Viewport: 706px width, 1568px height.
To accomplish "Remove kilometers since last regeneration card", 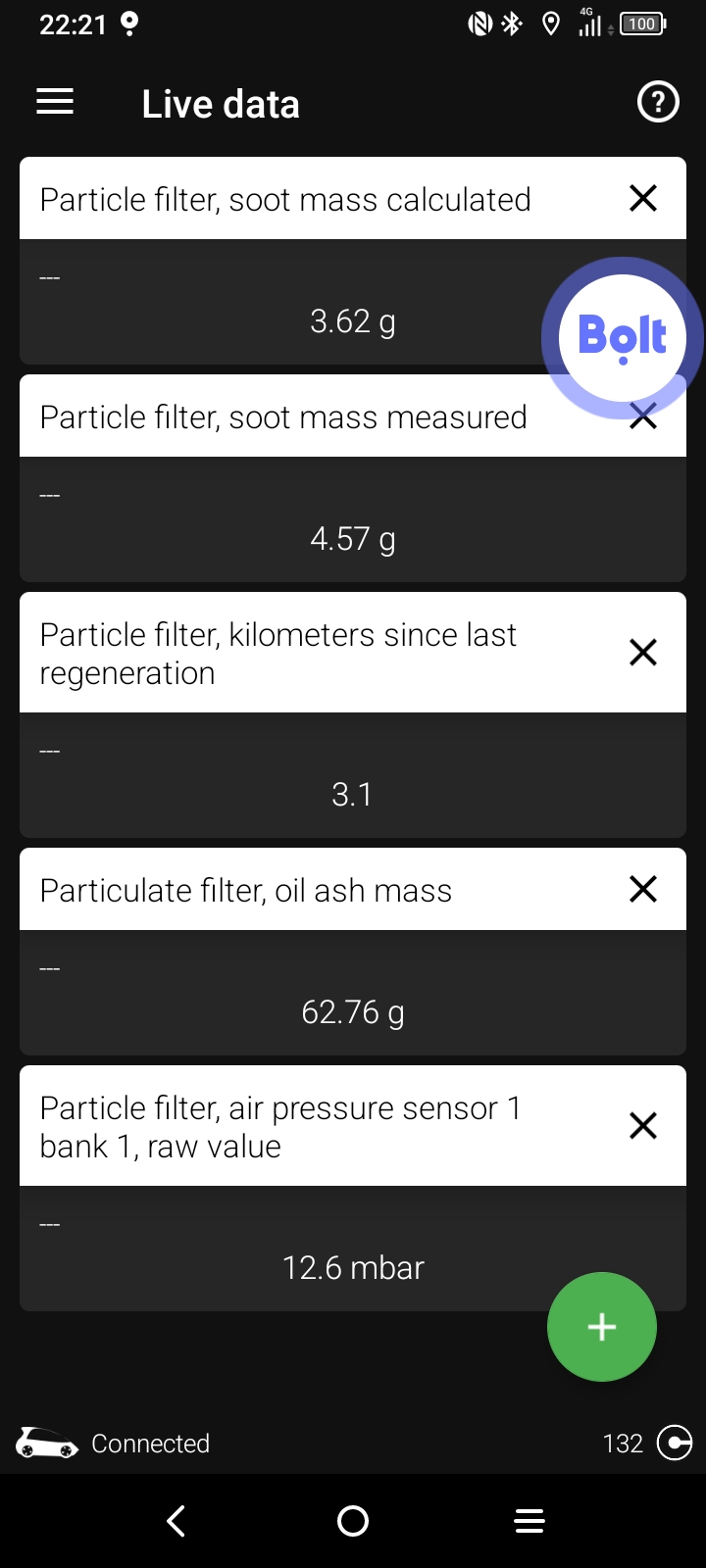I will click(643, 653).
